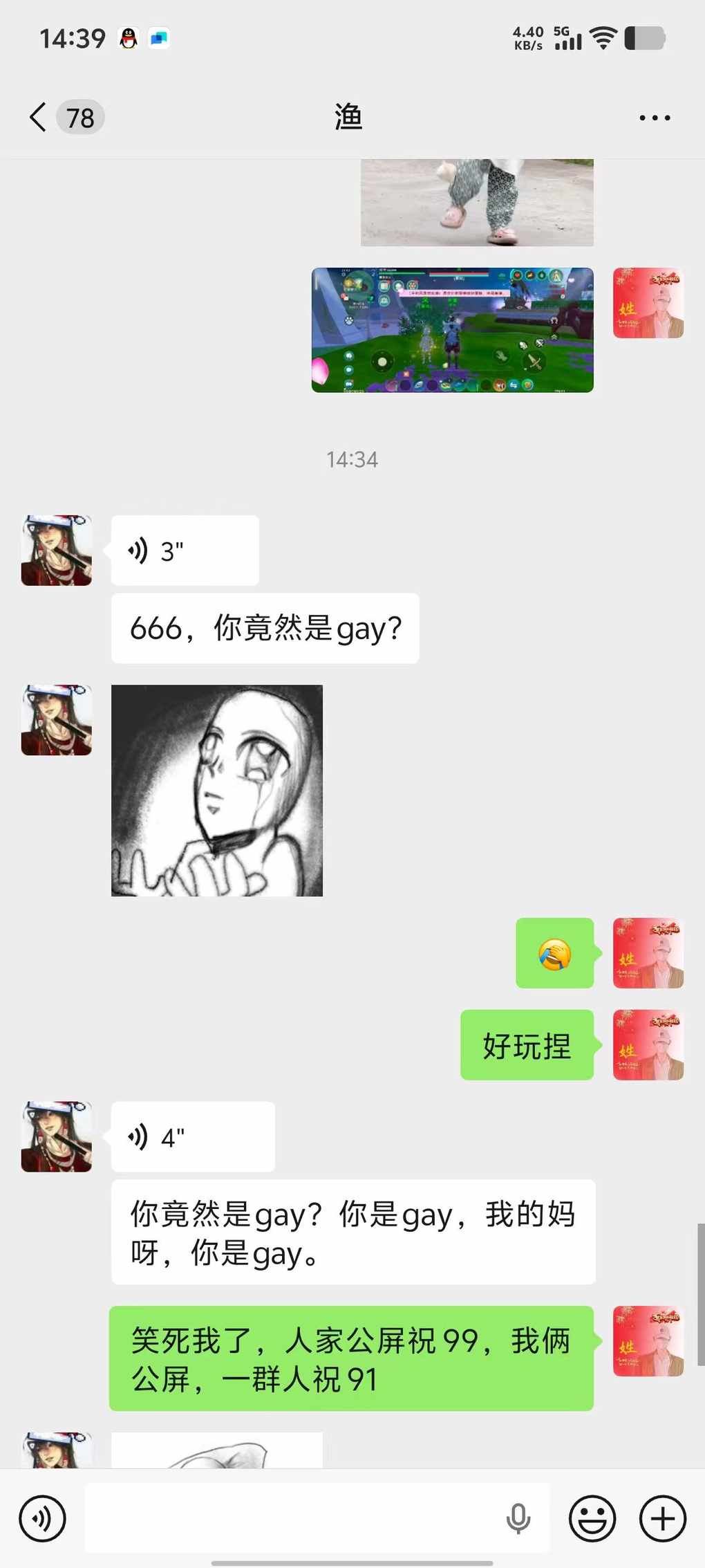
Task: Open the game screenshot image
Action: (452, 330)
